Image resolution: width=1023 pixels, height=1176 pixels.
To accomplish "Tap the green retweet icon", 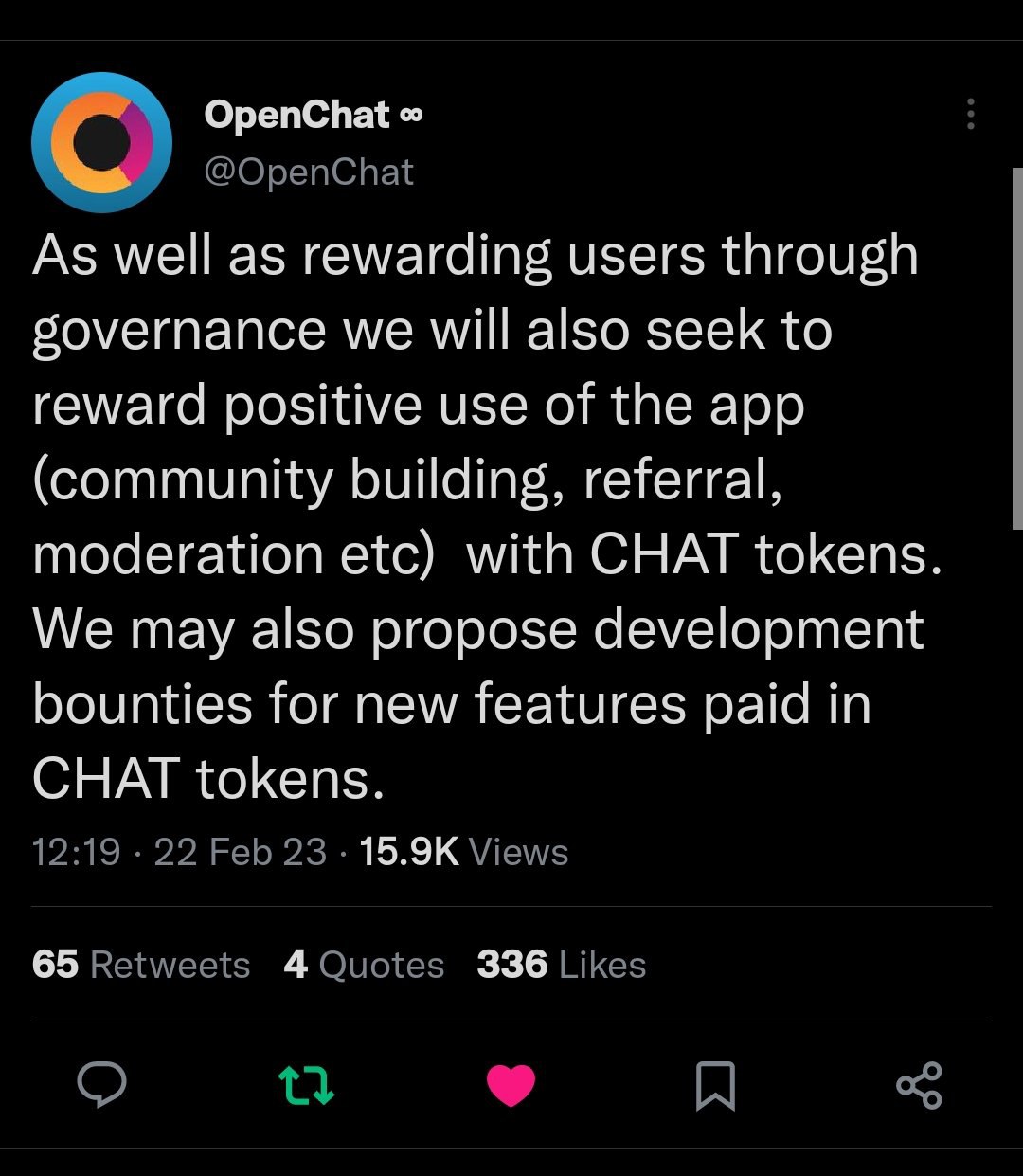I will click(x=306, y=1085).
